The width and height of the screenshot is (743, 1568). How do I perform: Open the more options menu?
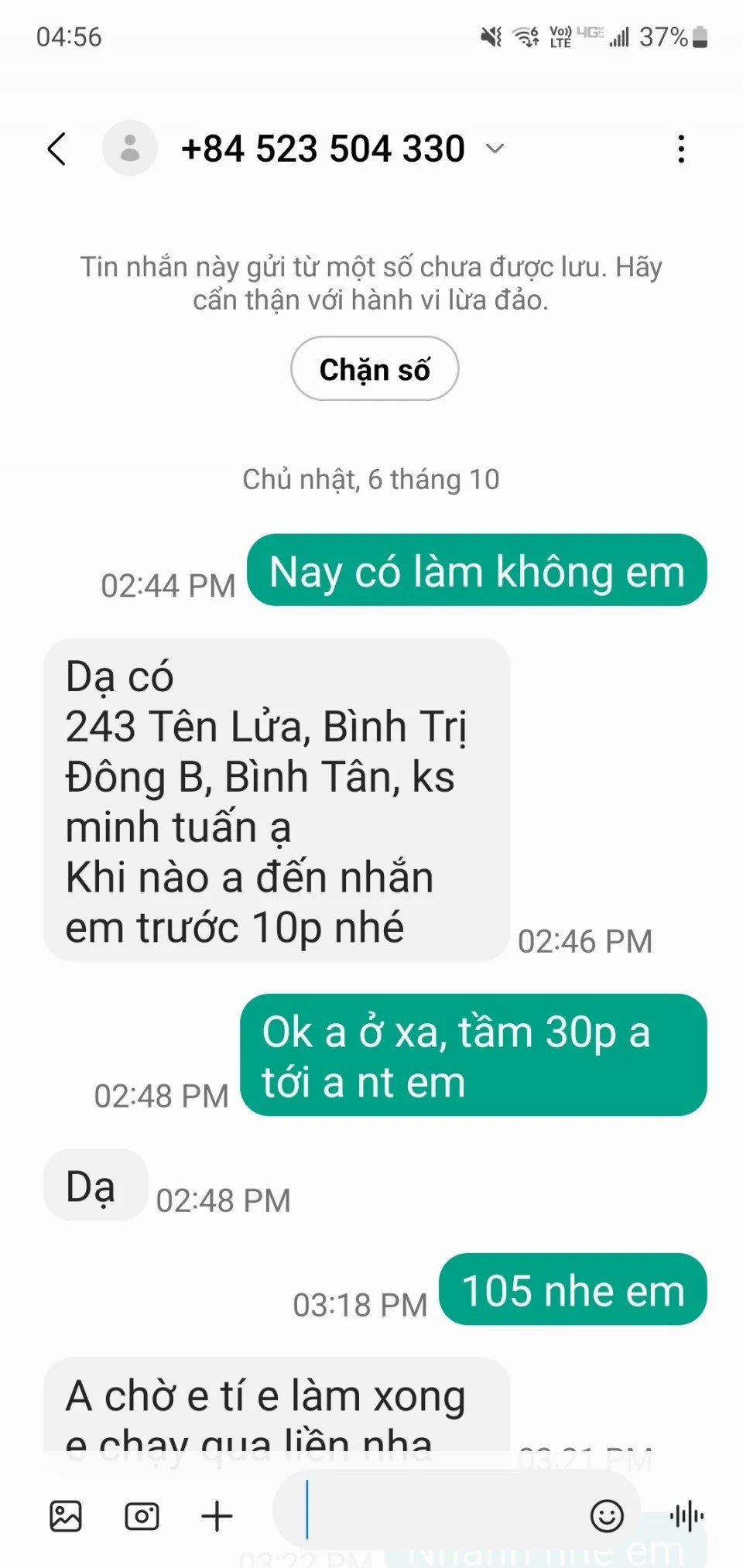[x=681, y=149]
